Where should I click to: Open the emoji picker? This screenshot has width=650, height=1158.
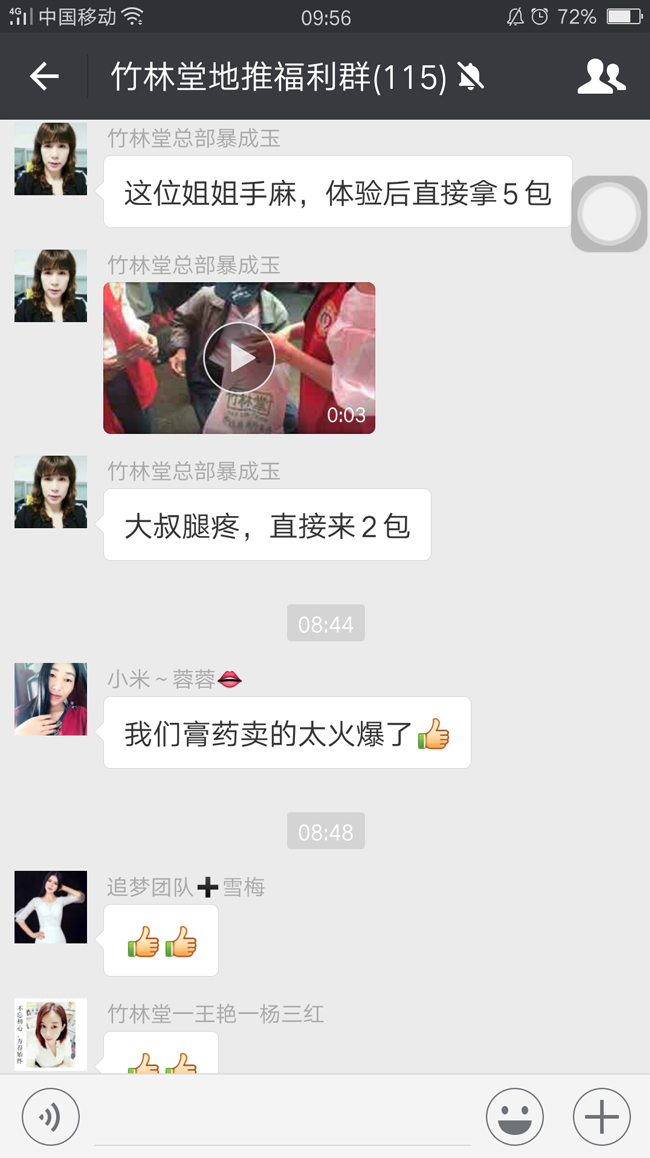514,1116
